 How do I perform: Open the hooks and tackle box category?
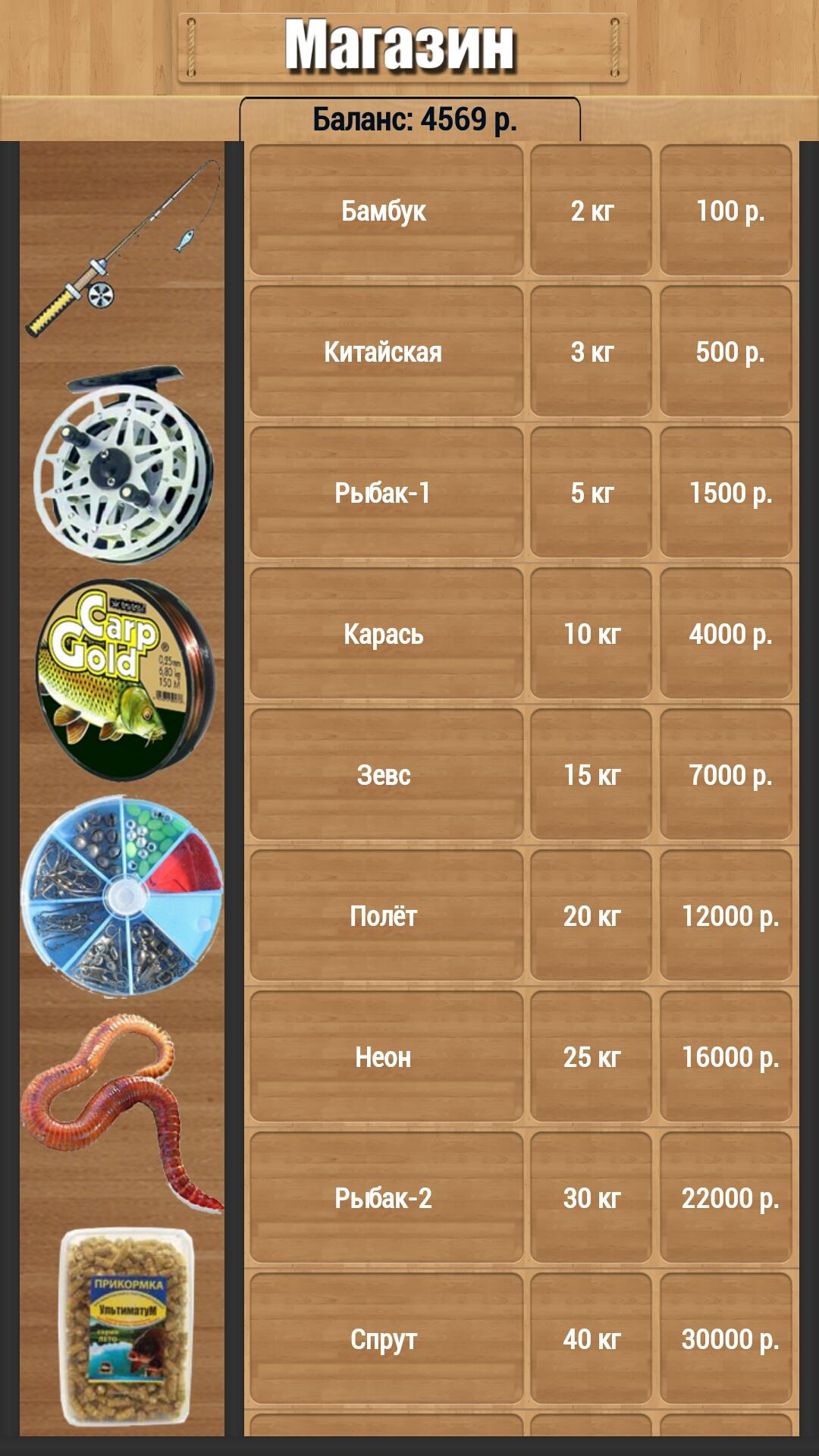tap(123, 895)
